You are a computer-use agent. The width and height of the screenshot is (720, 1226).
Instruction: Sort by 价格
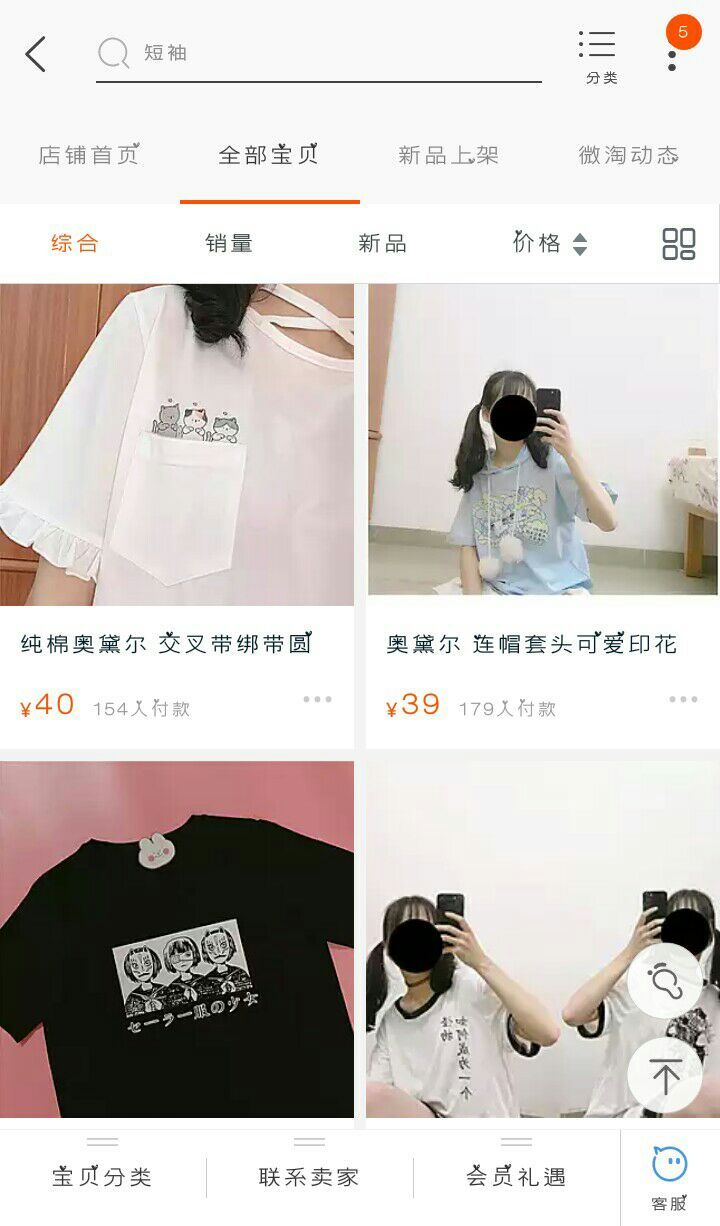549,244
